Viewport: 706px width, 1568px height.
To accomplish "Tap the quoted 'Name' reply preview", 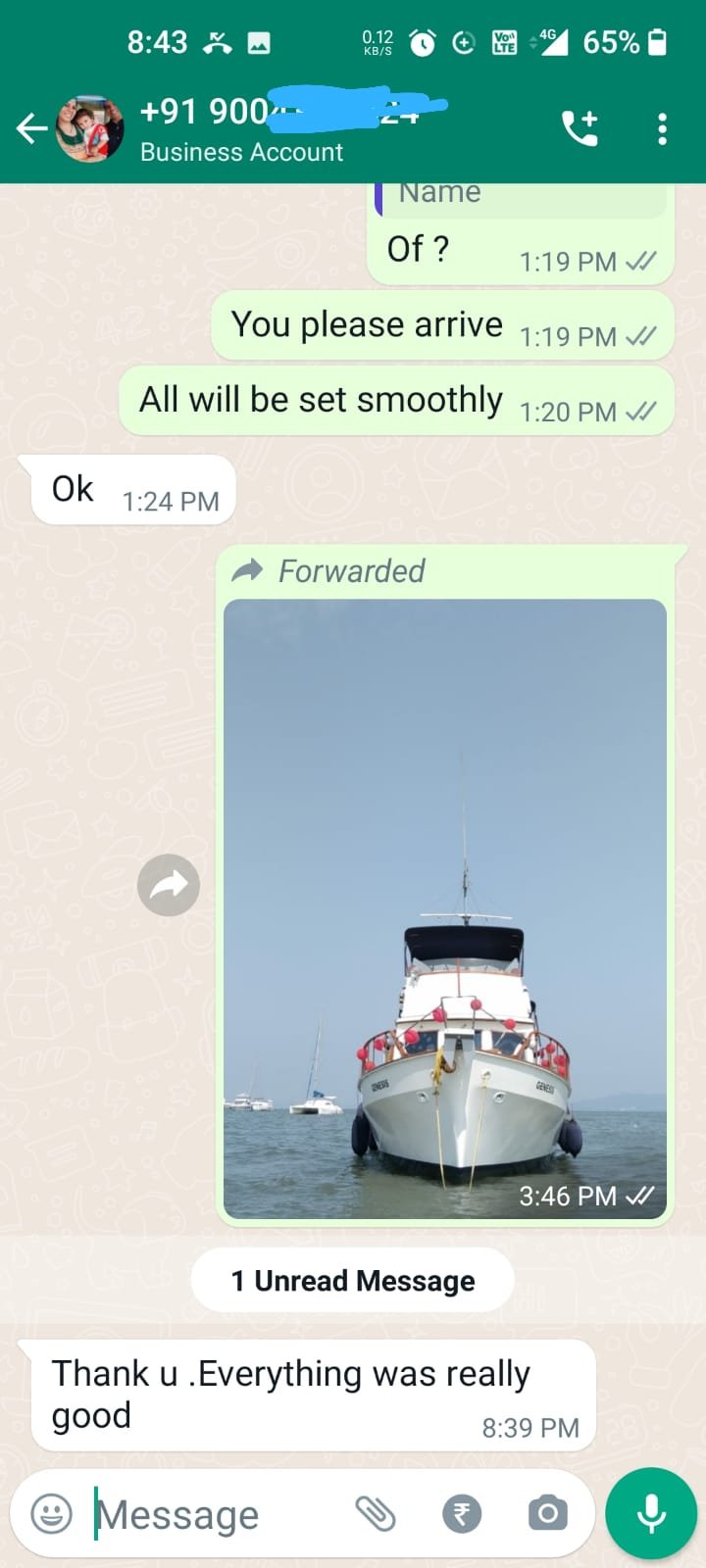I will click(520, 196).
